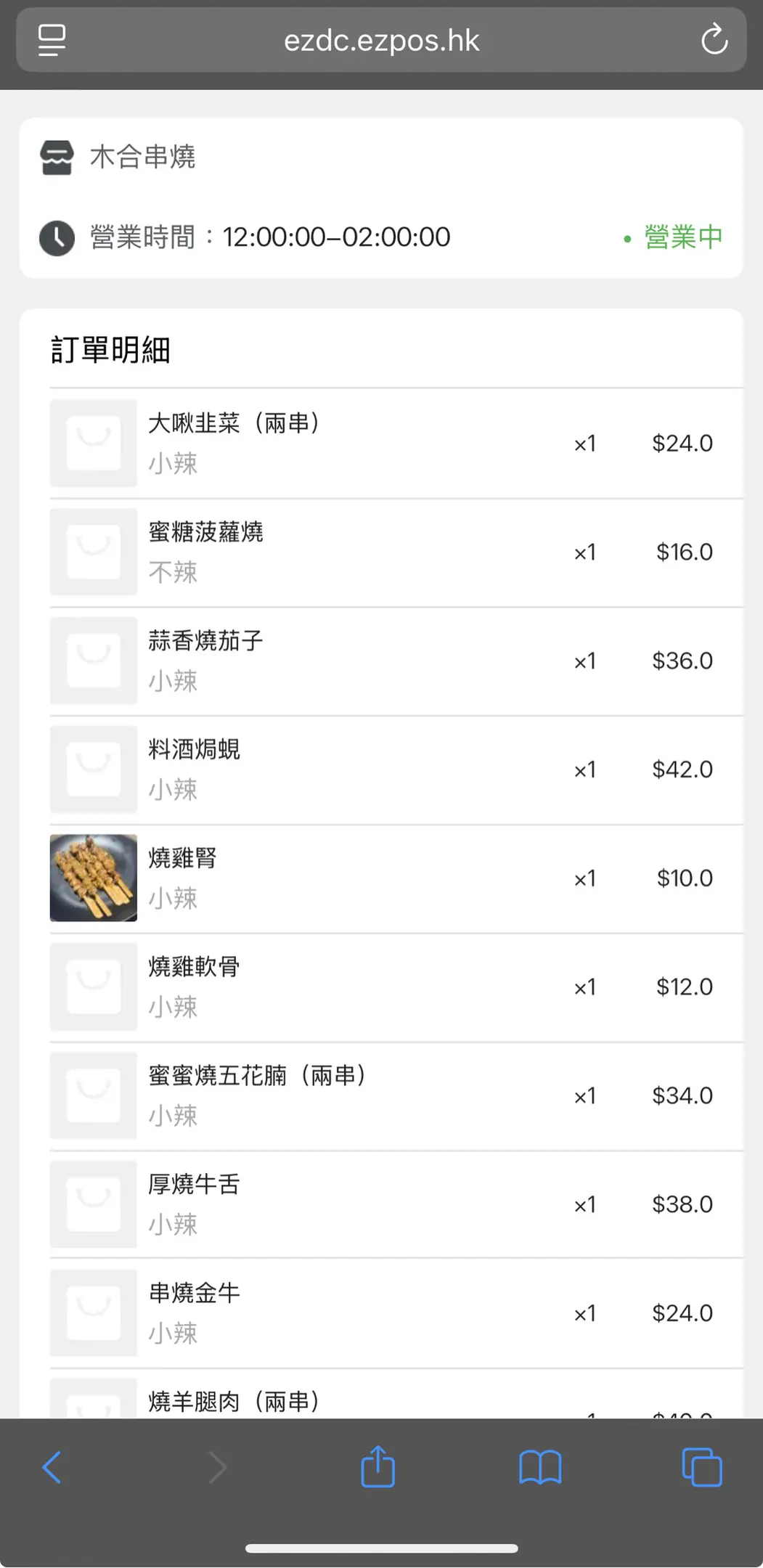Tap the ezdc.ezpos.hk address bar
The image size is (763, 1568).
[381, 41]
